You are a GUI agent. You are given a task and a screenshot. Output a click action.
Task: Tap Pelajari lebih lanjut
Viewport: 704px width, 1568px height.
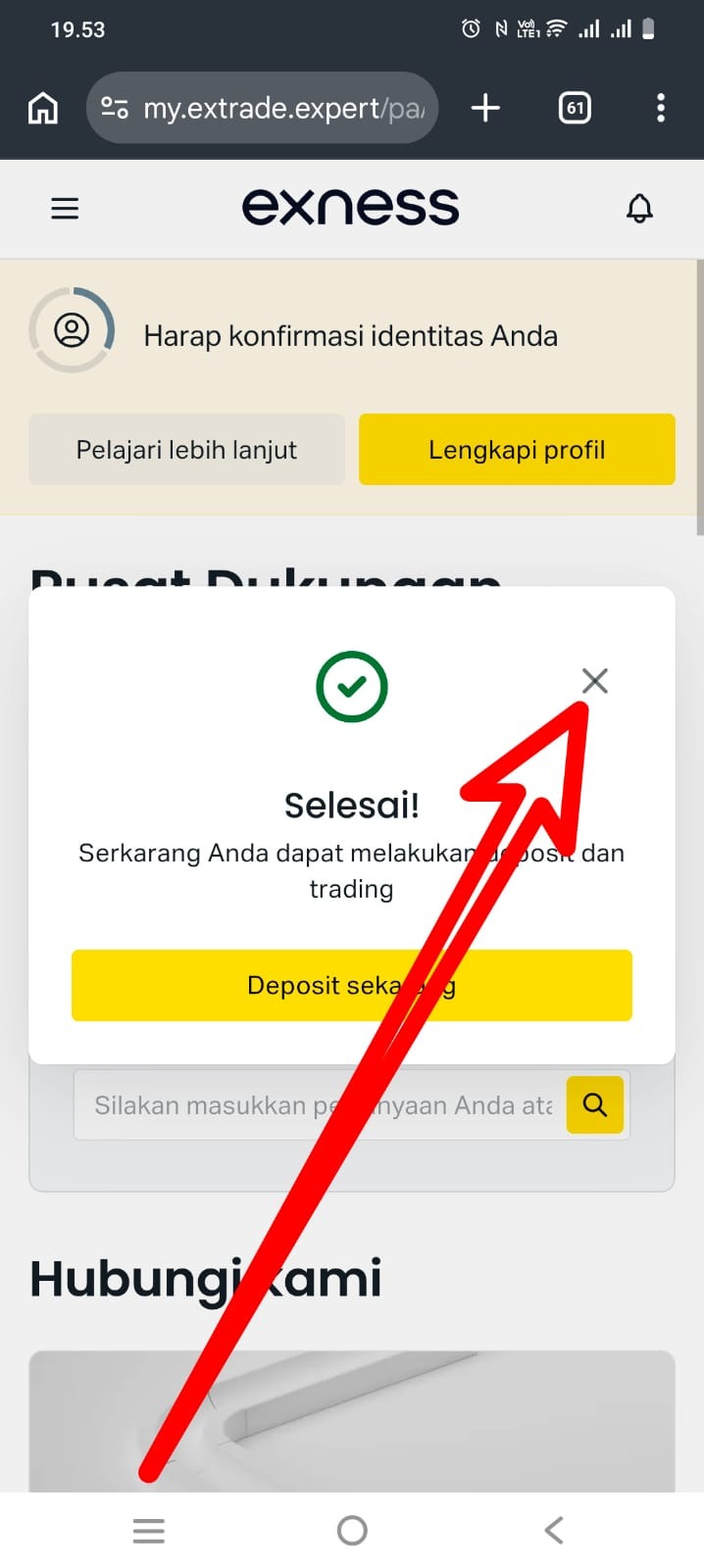[x=186, y=450]
